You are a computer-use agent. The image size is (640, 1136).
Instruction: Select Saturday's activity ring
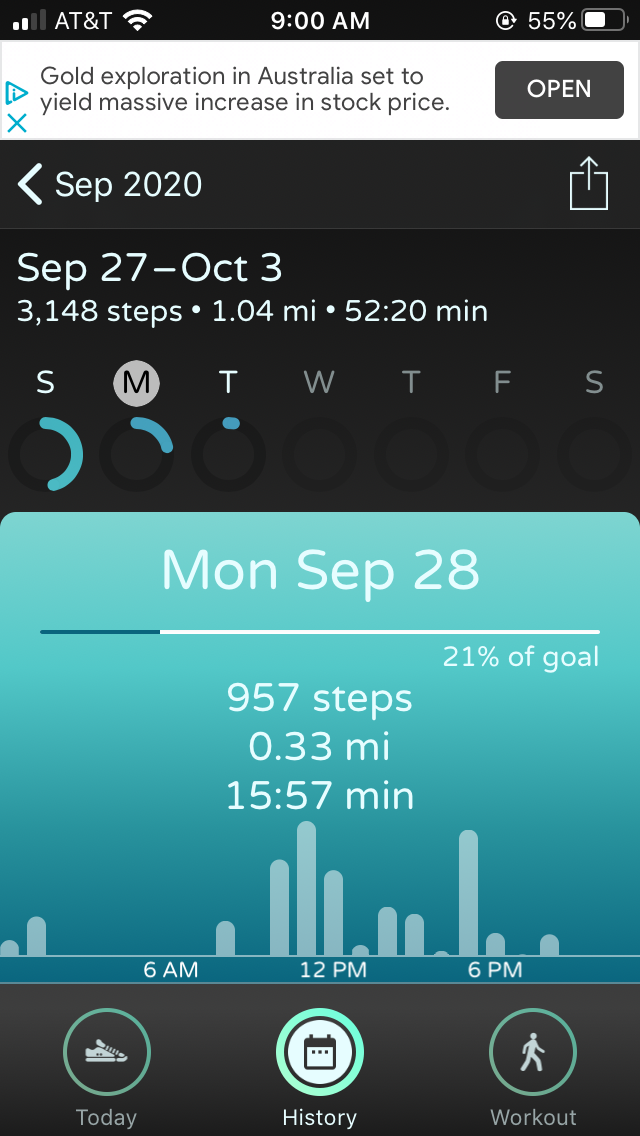pyautogui.click(x=594, y=454)
